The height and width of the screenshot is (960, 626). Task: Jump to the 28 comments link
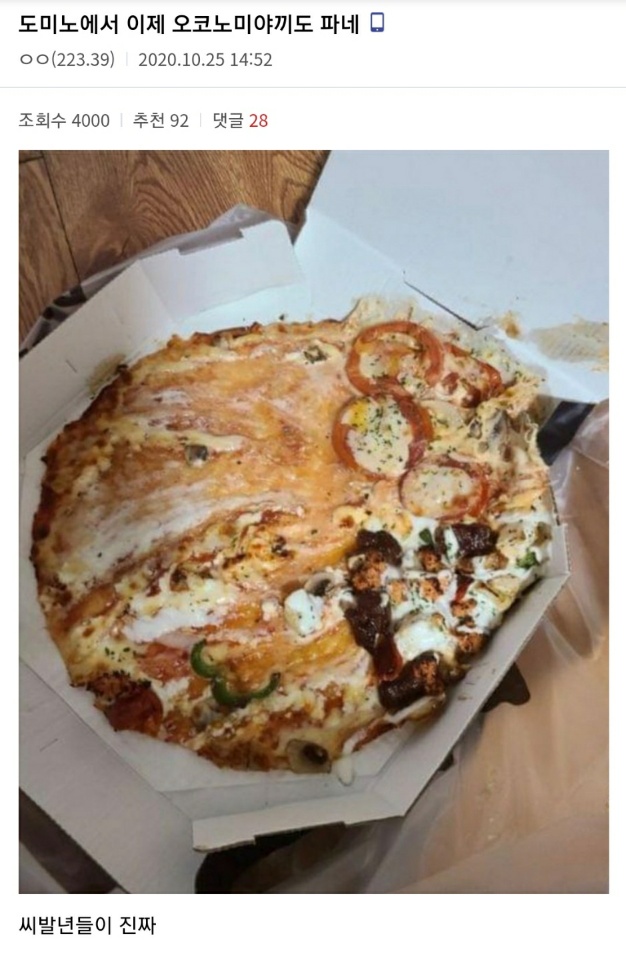coord(240,121)
